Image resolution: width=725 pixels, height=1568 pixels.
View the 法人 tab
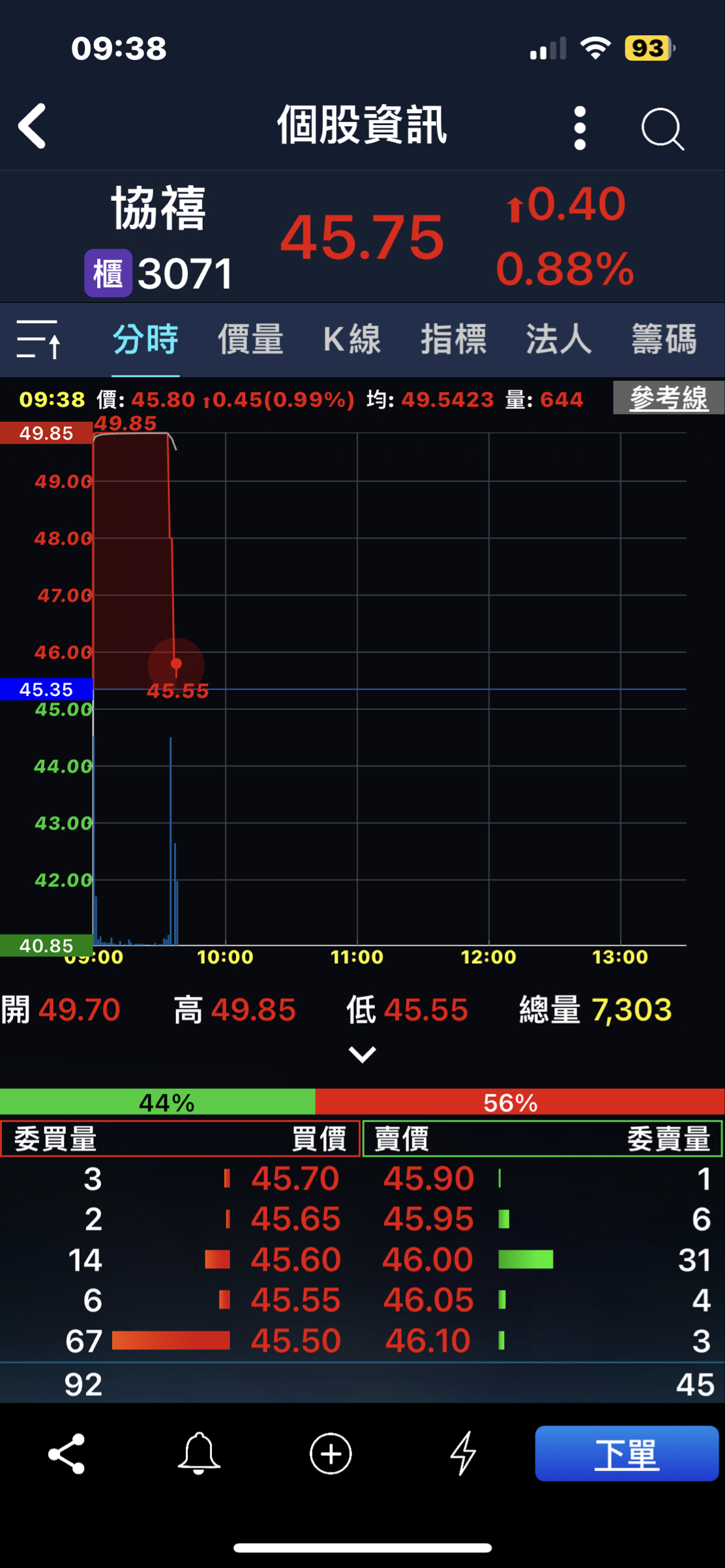559,340
